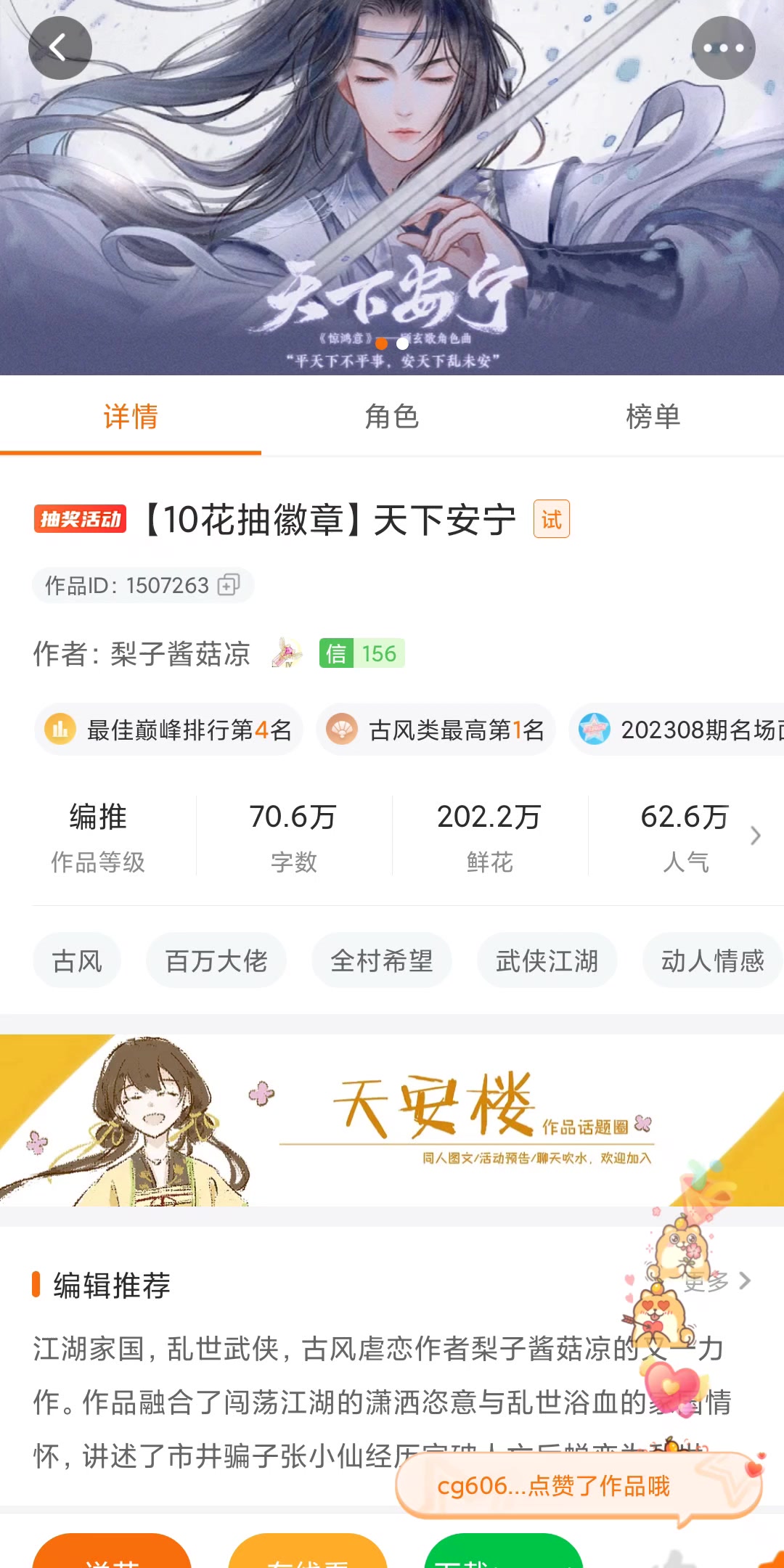Select the 古风 tag
This screenshot has width=784, height=1568.
point(77,960)
